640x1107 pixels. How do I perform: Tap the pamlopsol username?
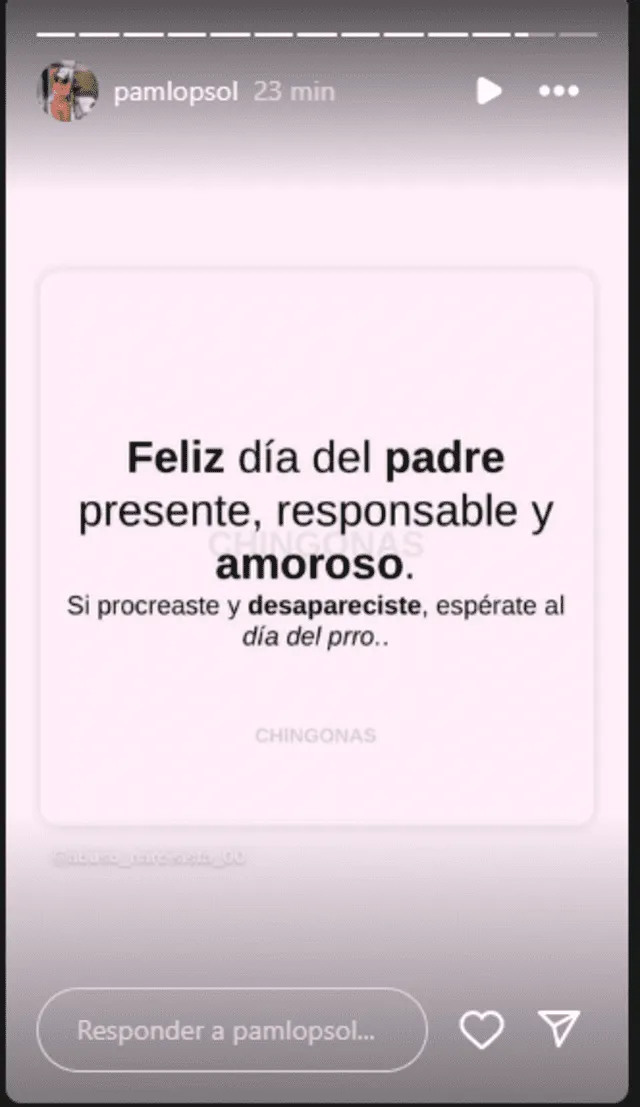pyautogui.click(x=178, y=92)
